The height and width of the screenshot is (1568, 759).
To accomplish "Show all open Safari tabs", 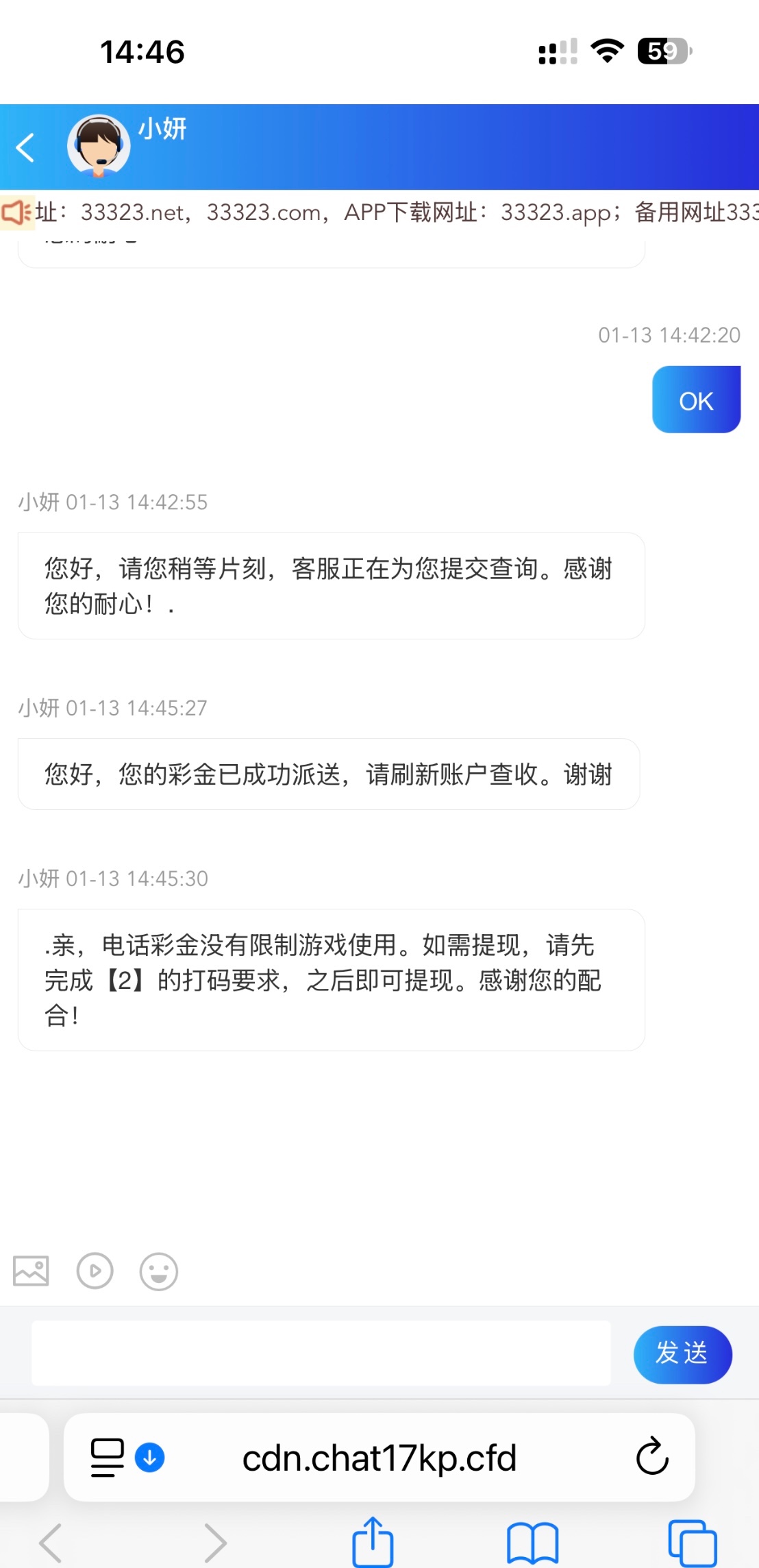I will 692,1542.
